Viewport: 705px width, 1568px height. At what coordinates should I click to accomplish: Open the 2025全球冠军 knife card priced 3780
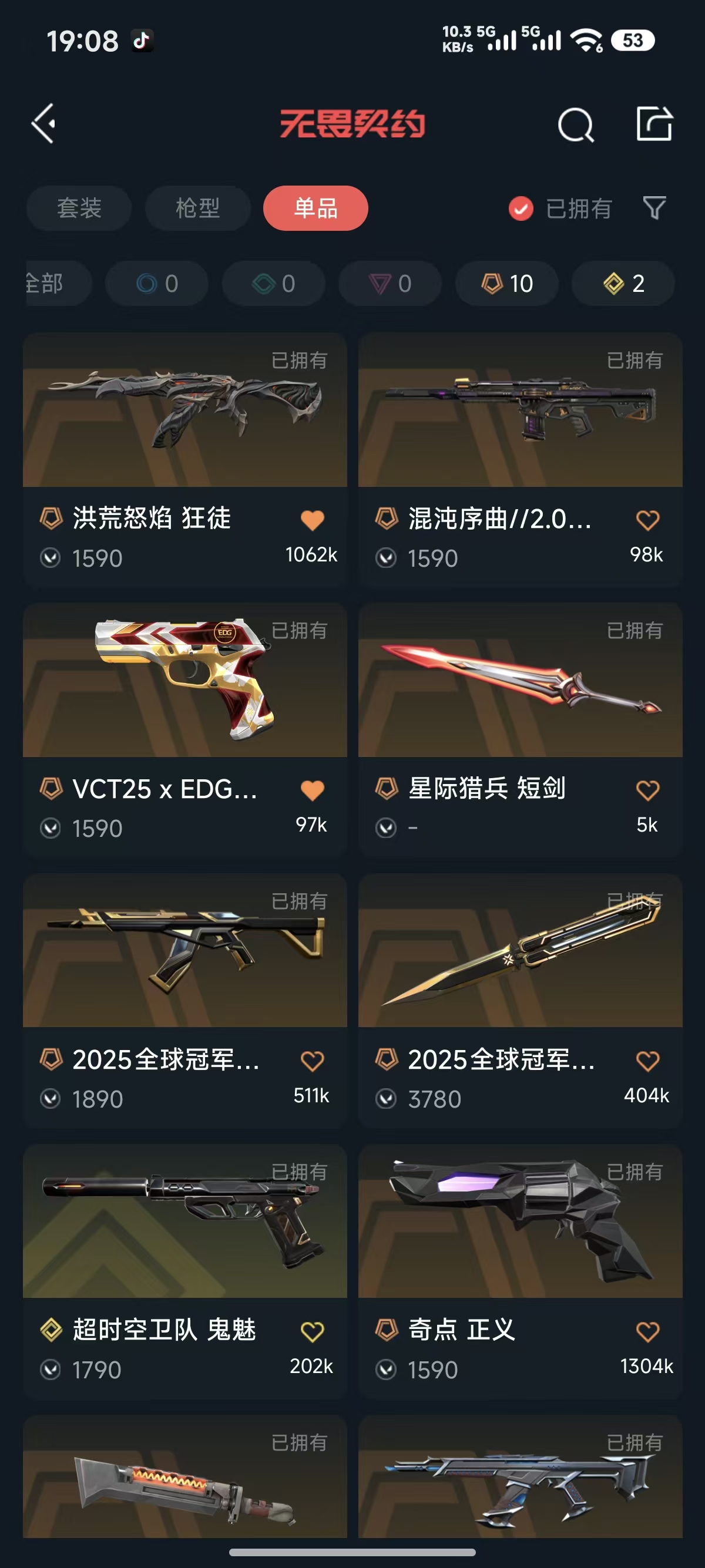[520, 951]
